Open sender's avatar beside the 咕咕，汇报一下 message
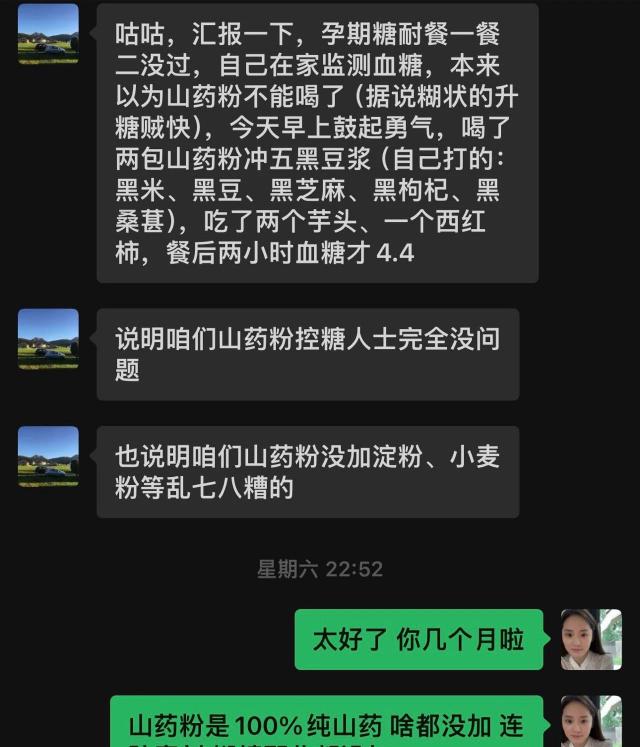This screenshot has width=640, height=747. pos(48,34)
